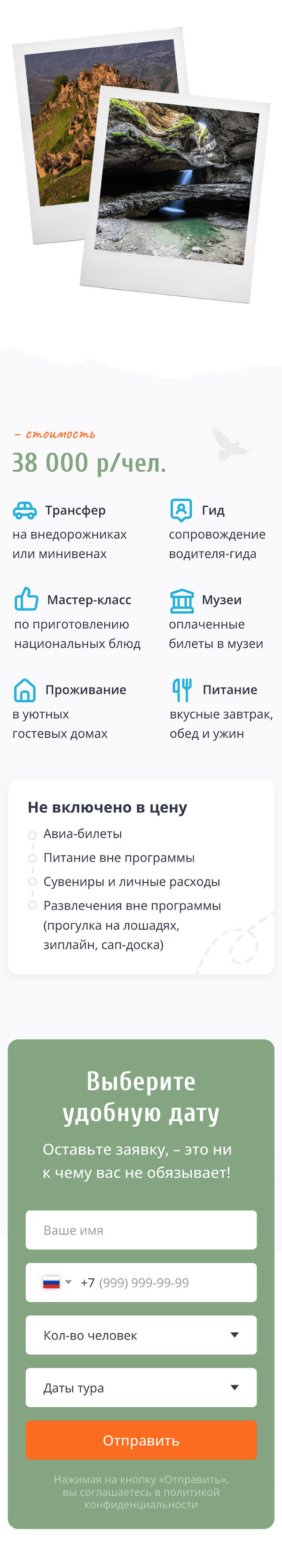The width and height of the screenshot is (282, 1568).
Task: Open the "Даты тура" dropdown
Action: (141, 1387)
